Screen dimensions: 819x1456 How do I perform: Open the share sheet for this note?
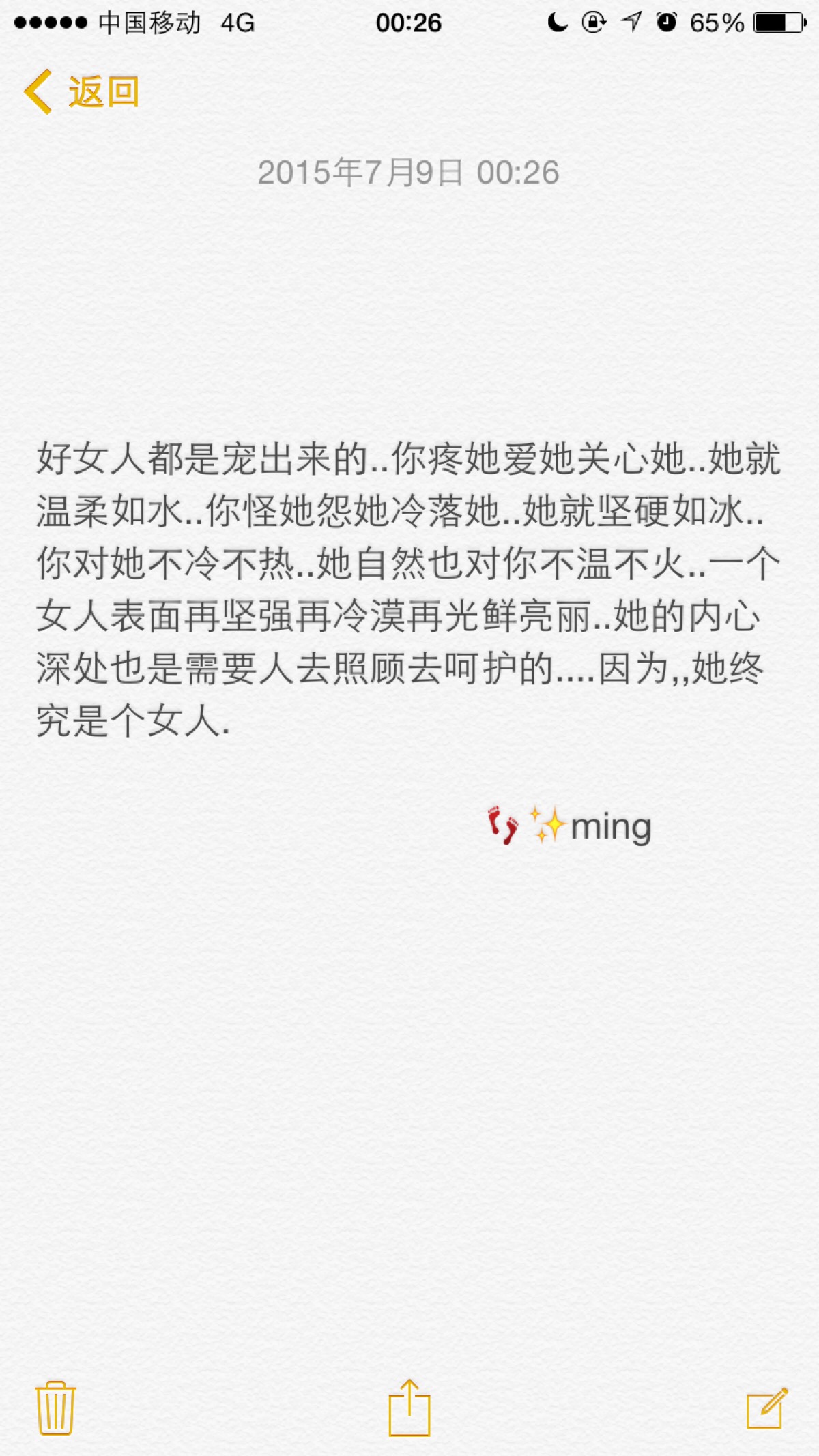[409, 1408]
